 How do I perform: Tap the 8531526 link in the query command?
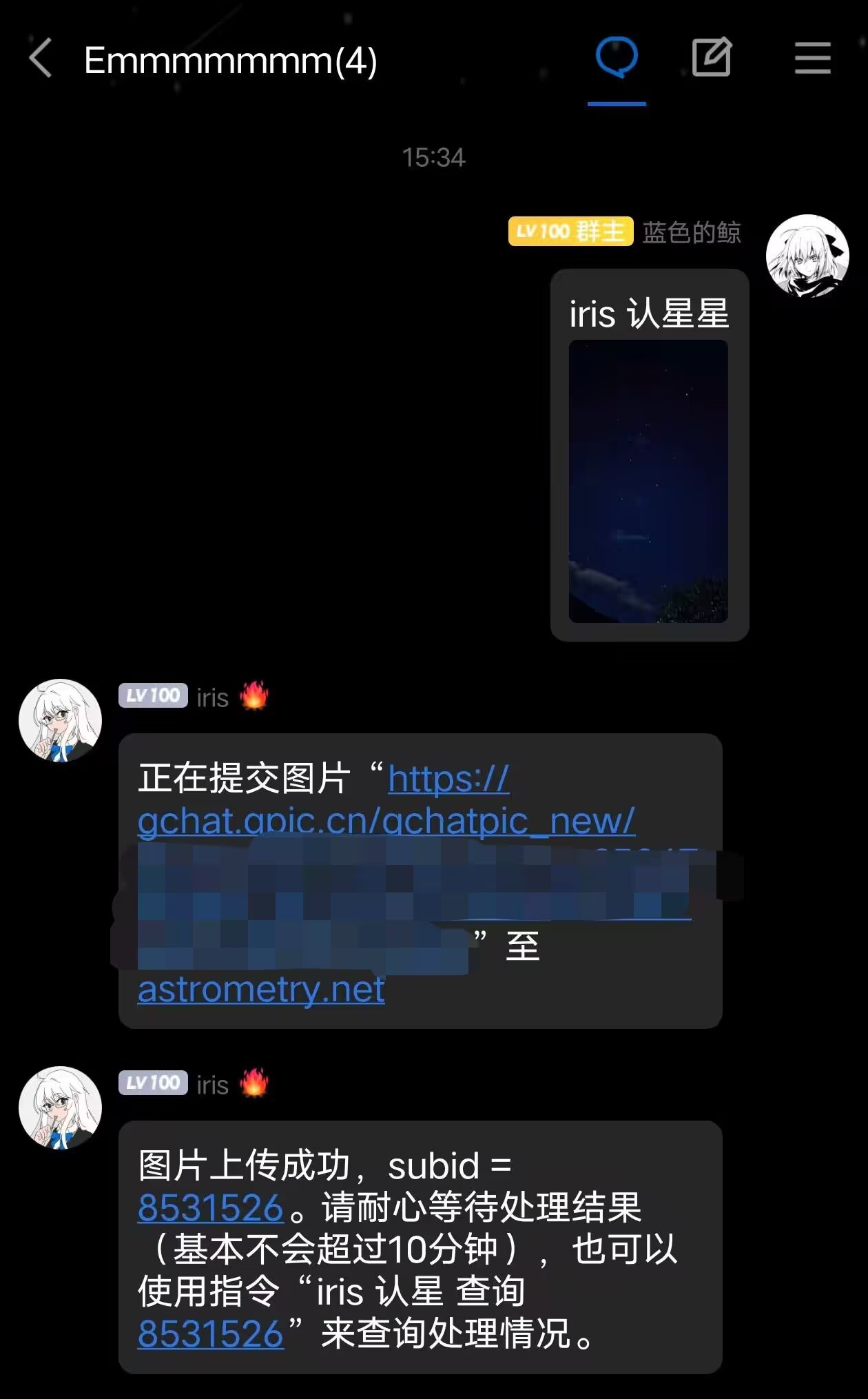coord(211,1334)
